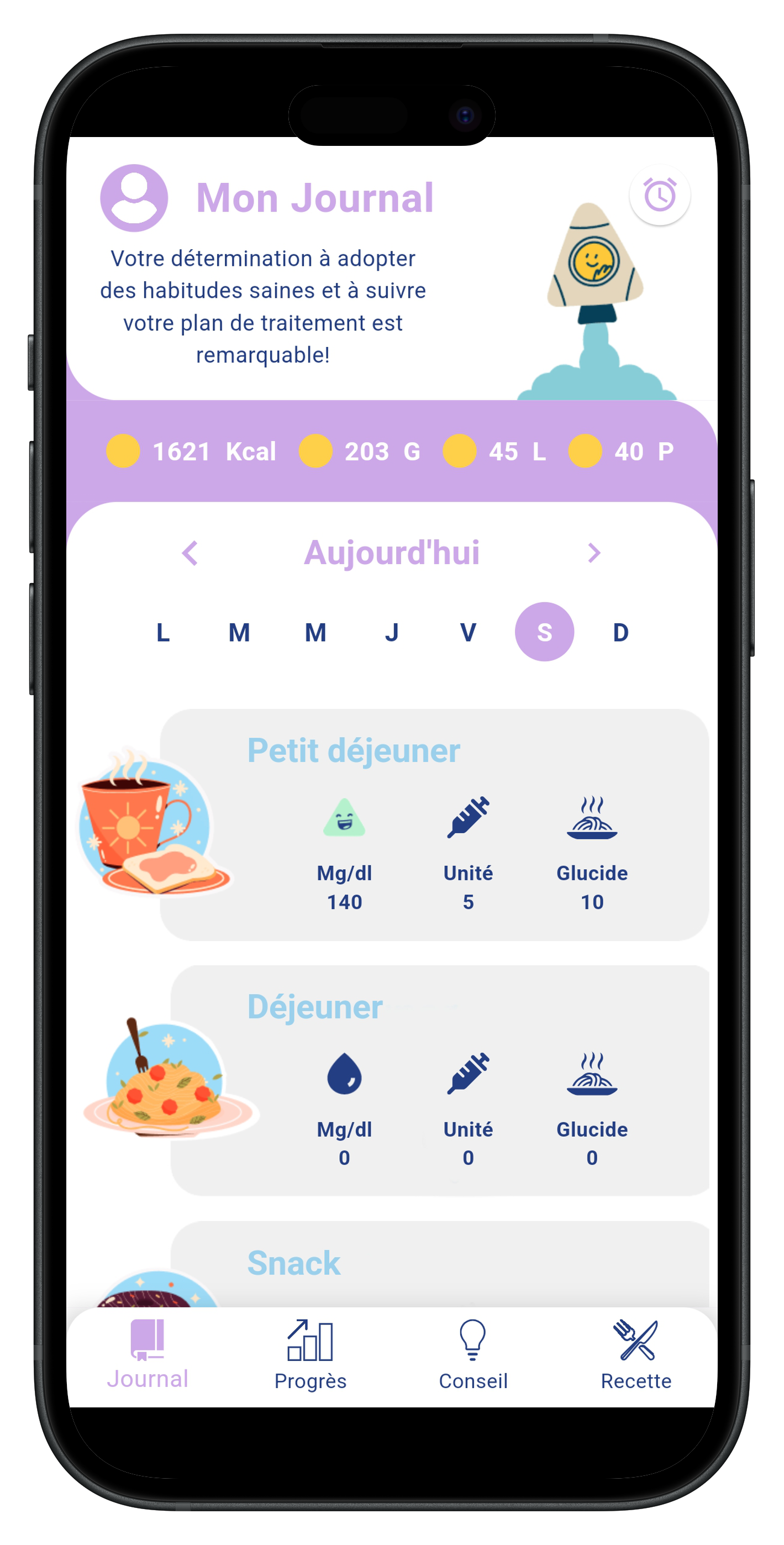Go to the previous day
This screenshot has width=784, height=1545.
190,553
